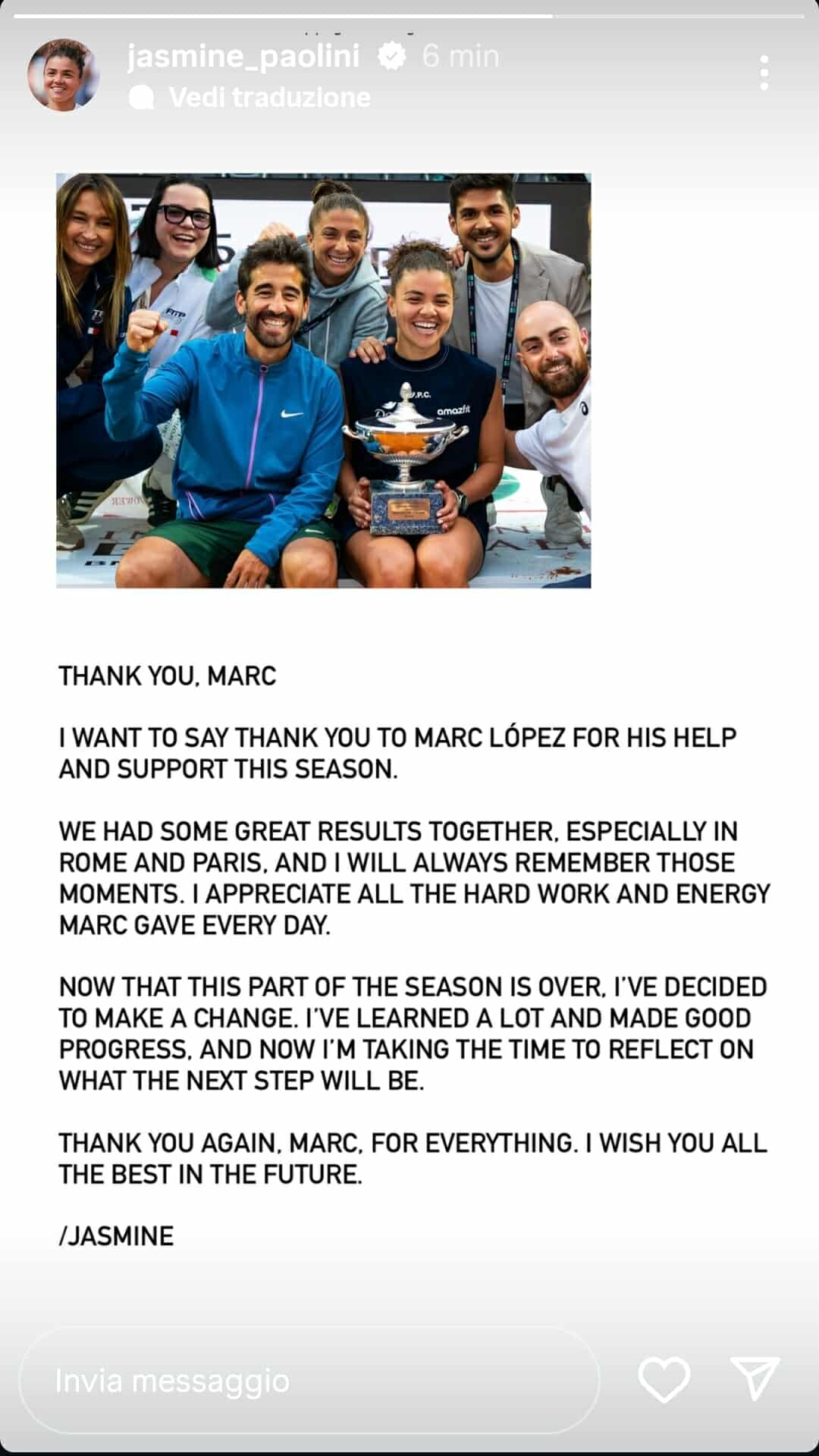Tap Vedi traduzione to translate story
819x1456 pixels.
(x=268, y=97)
